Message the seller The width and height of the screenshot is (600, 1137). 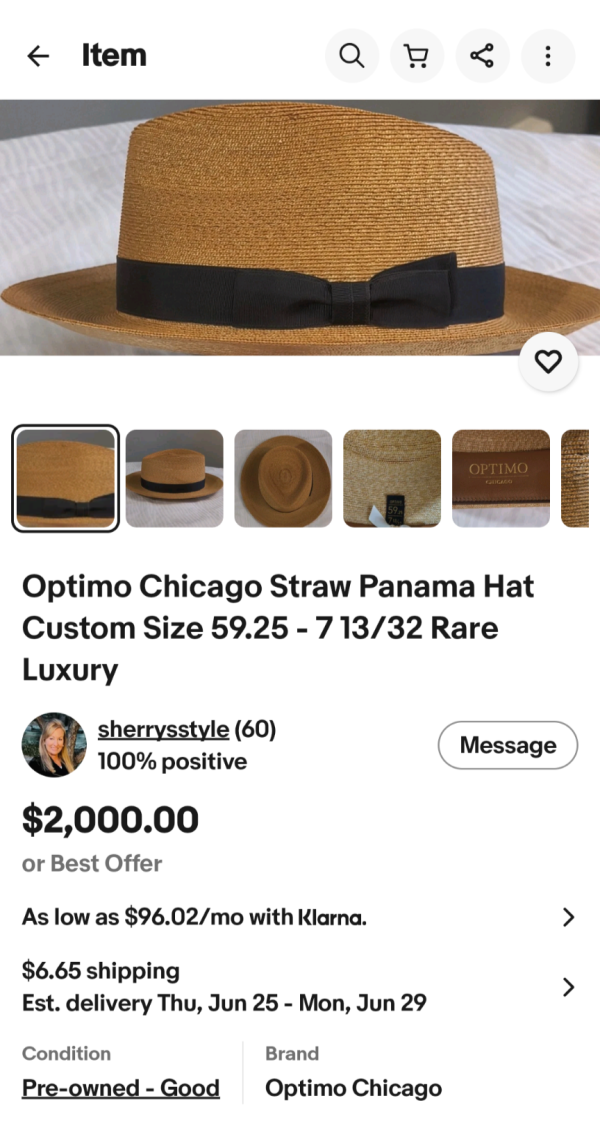pyautogui.click(x=508, y=745)
